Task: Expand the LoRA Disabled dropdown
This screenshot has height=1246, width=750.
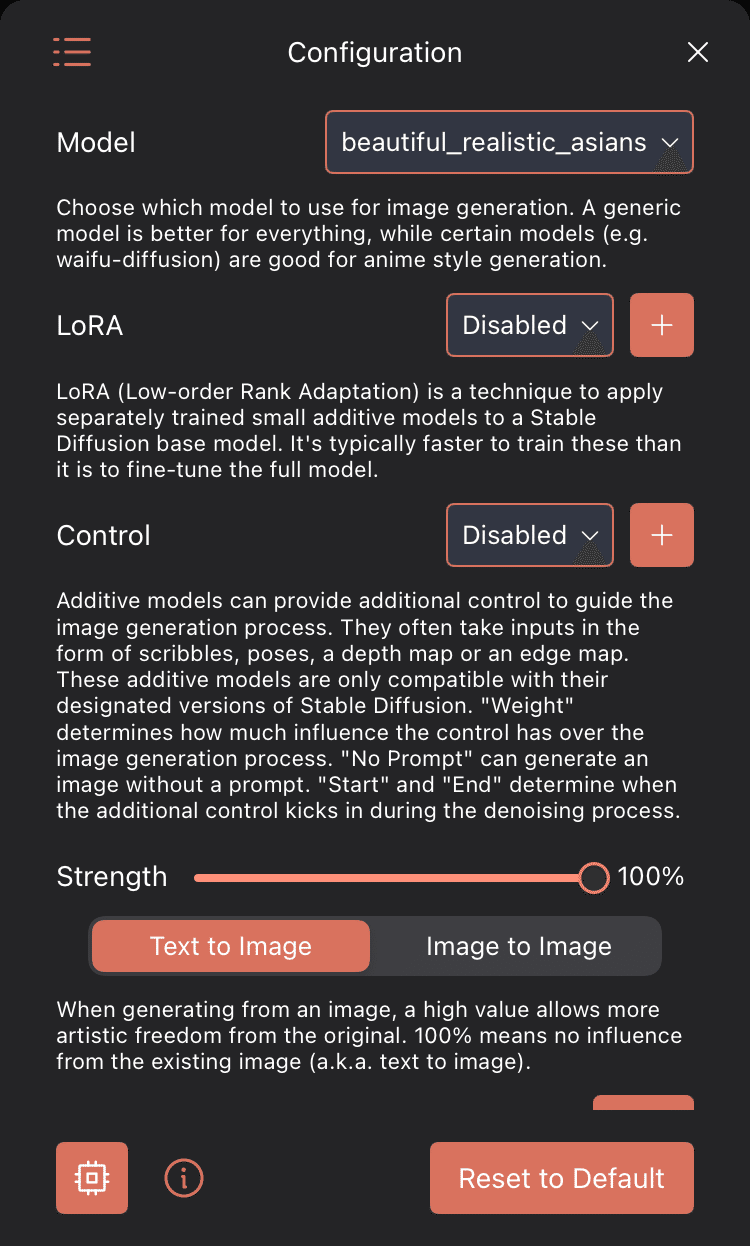Action: pos(530,325)
